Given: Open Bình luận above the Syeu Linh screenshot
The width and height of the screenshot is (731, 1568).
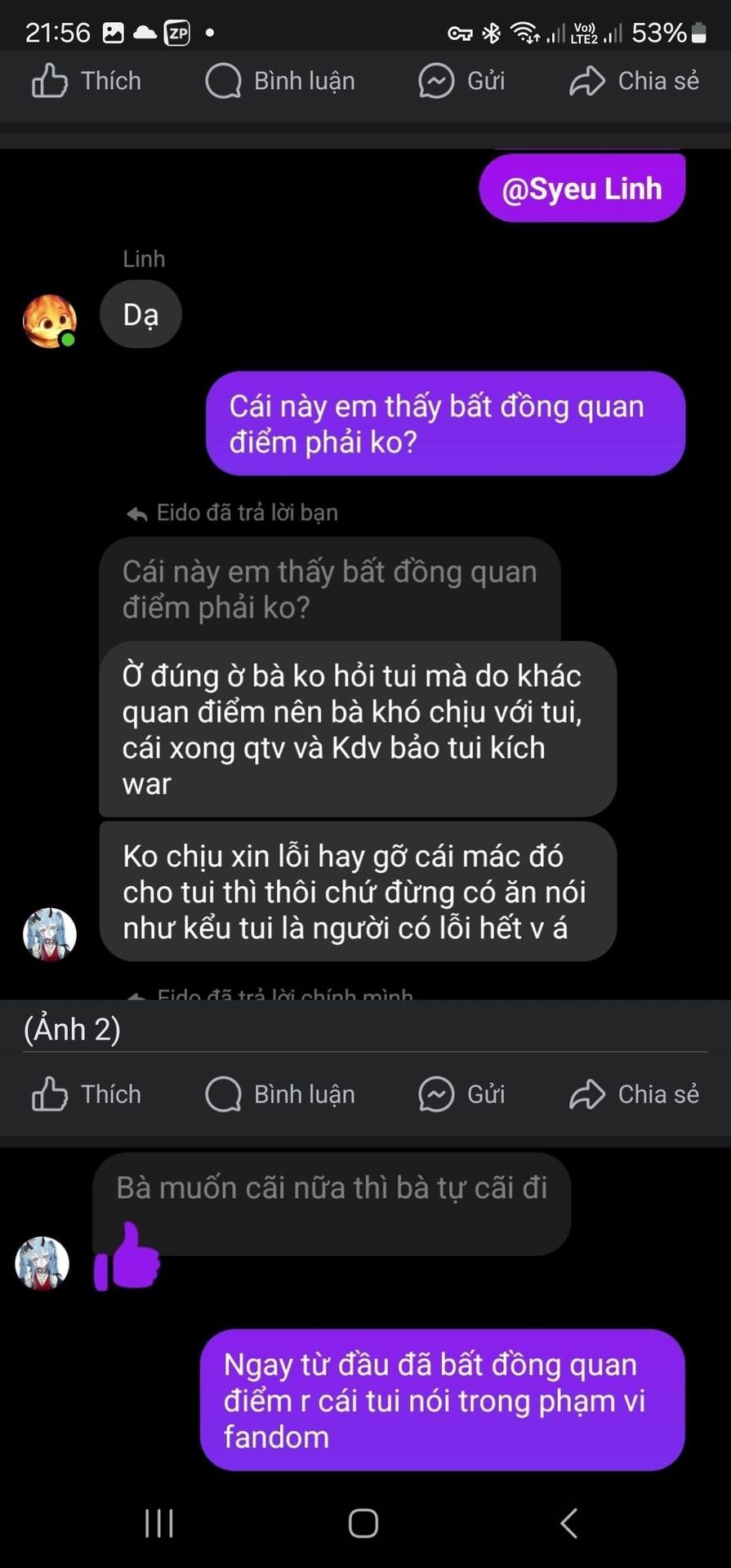Looking at the screenshot, I should tap(280, 81).
